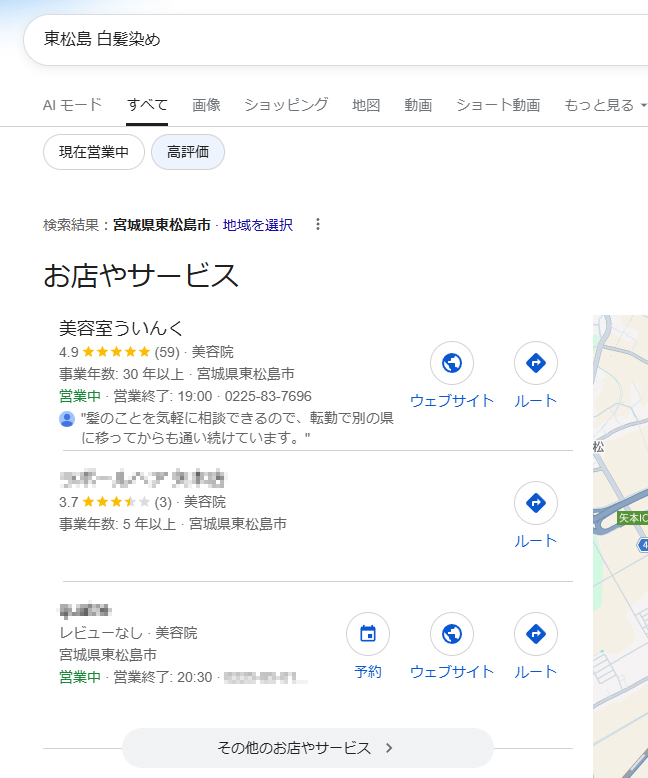Open ウェブサイト of the salon closing at 20:30

452,646
